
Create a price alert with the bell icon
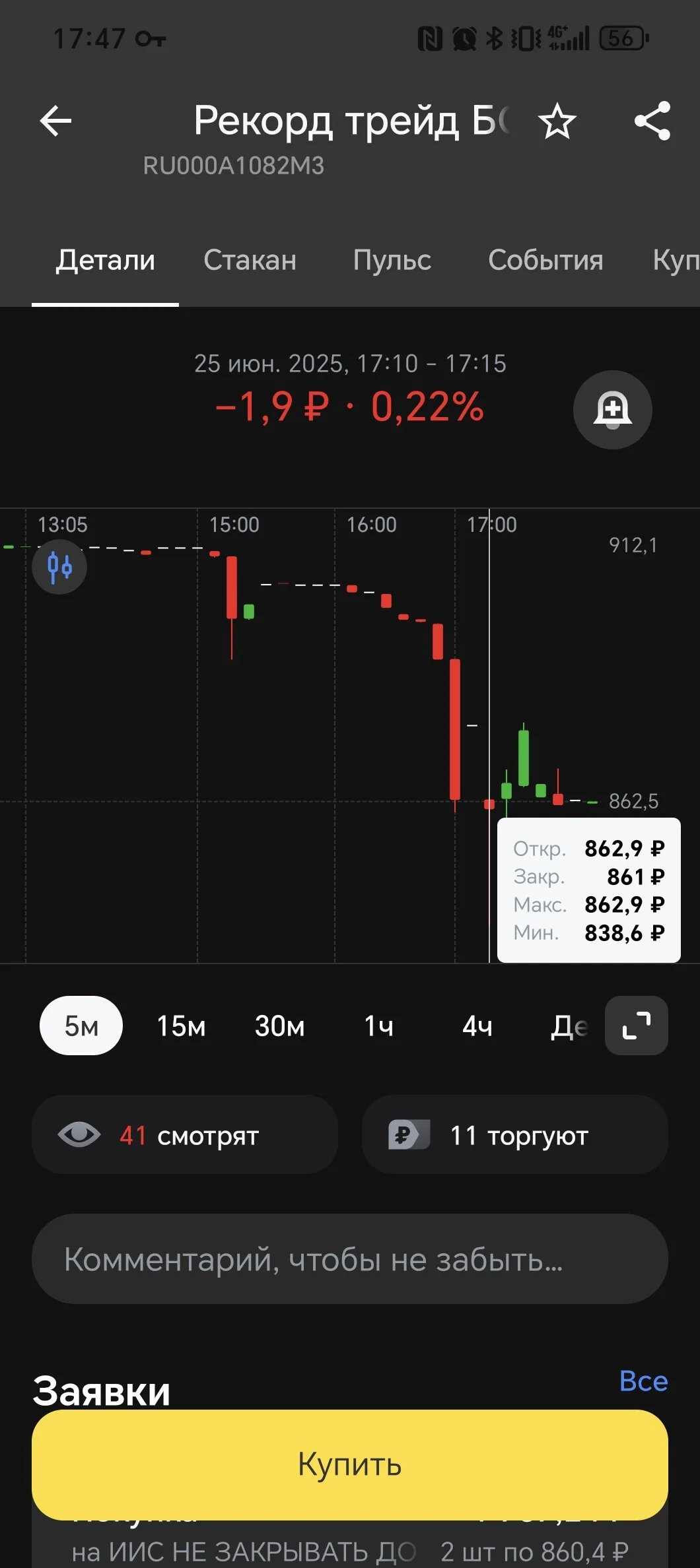click(x=613, y=410)
